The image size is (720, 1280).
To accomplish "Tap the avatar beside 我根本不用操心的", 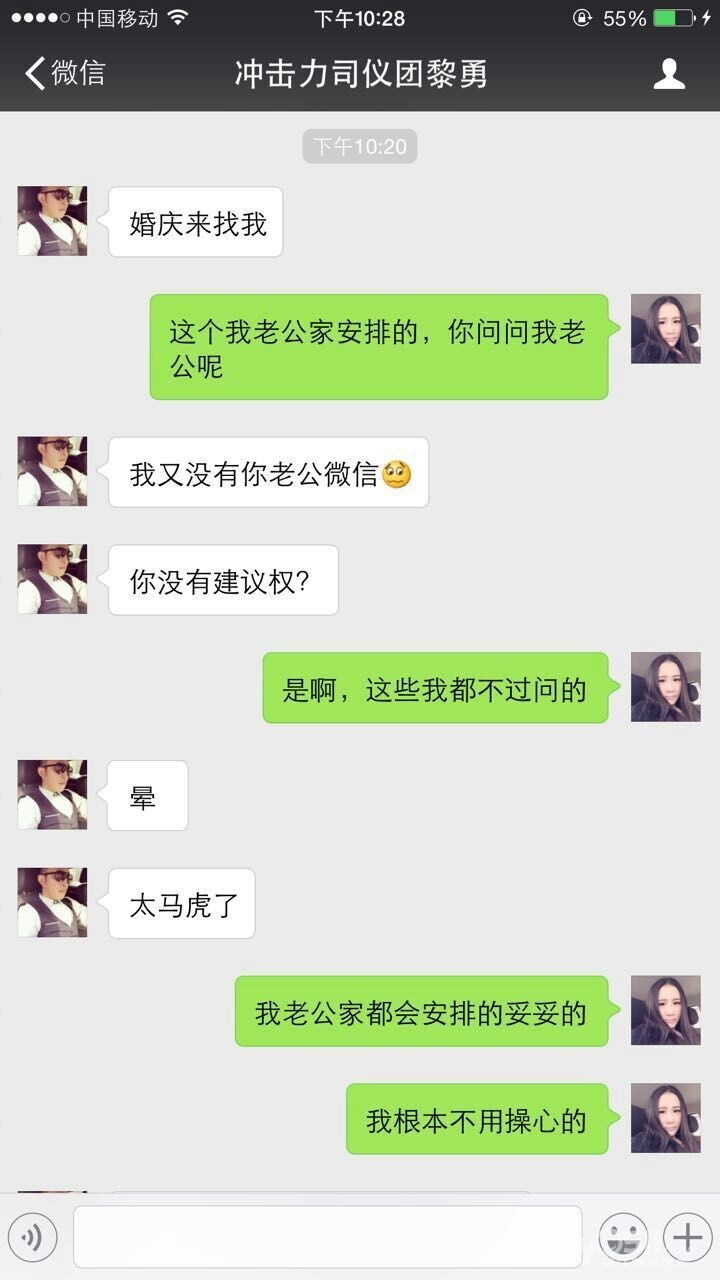I will [665, 1118].
